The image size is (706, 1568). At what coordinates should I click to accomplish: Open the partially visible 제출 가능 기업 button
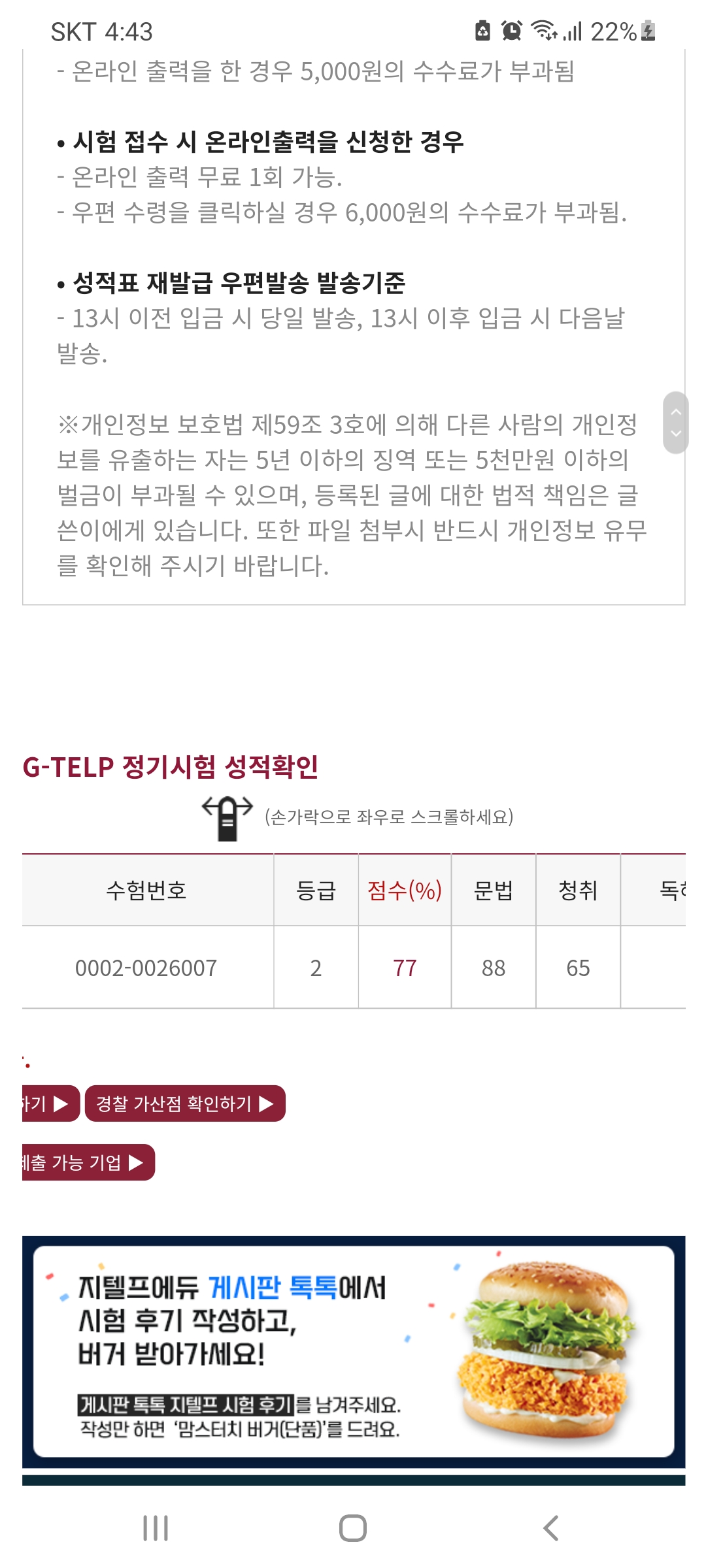[88, 1162]
